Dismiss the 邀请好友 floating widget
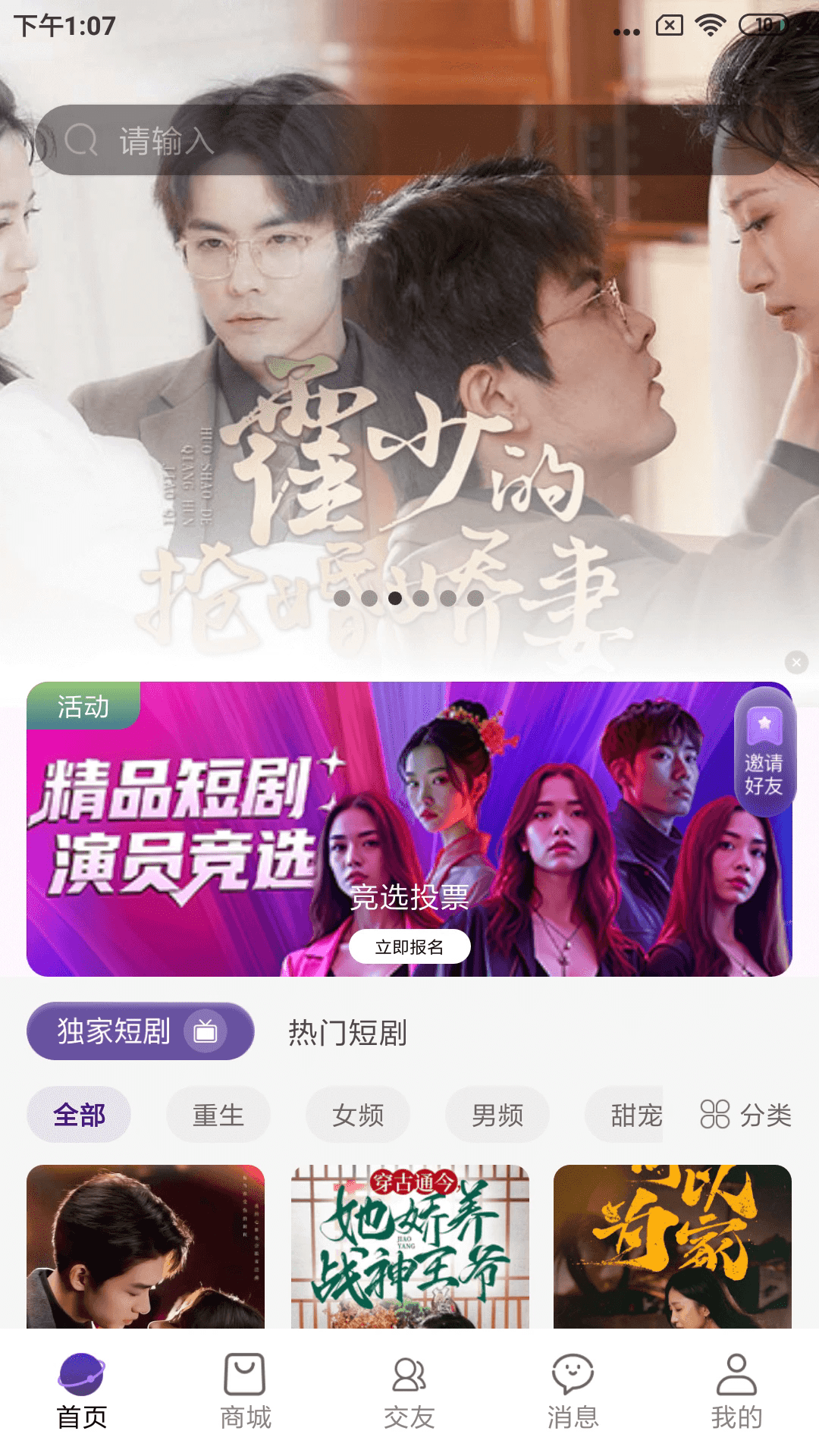This screenshot has height=1456, width=819. (796, 663)
